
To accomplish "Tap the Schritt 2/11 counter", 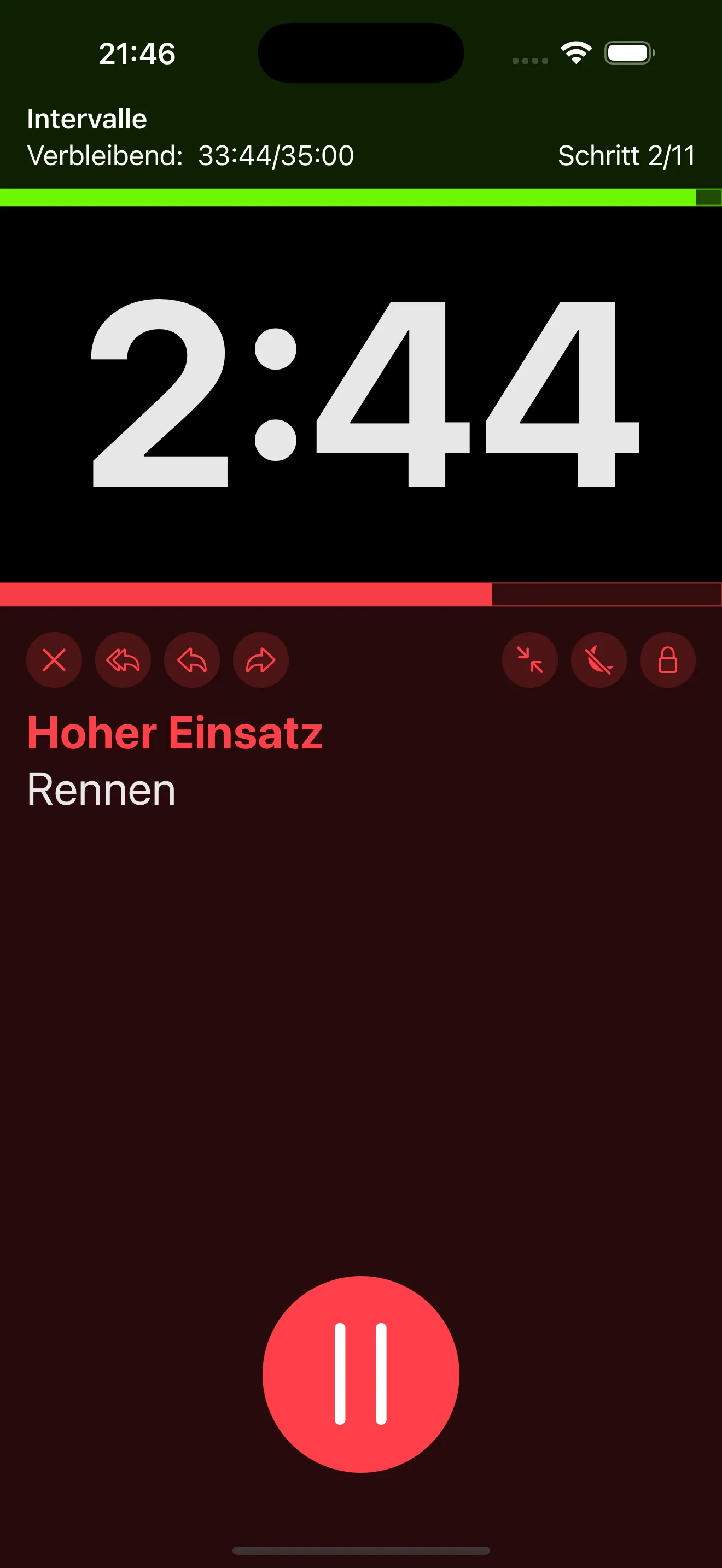I will tap(627, 156).
